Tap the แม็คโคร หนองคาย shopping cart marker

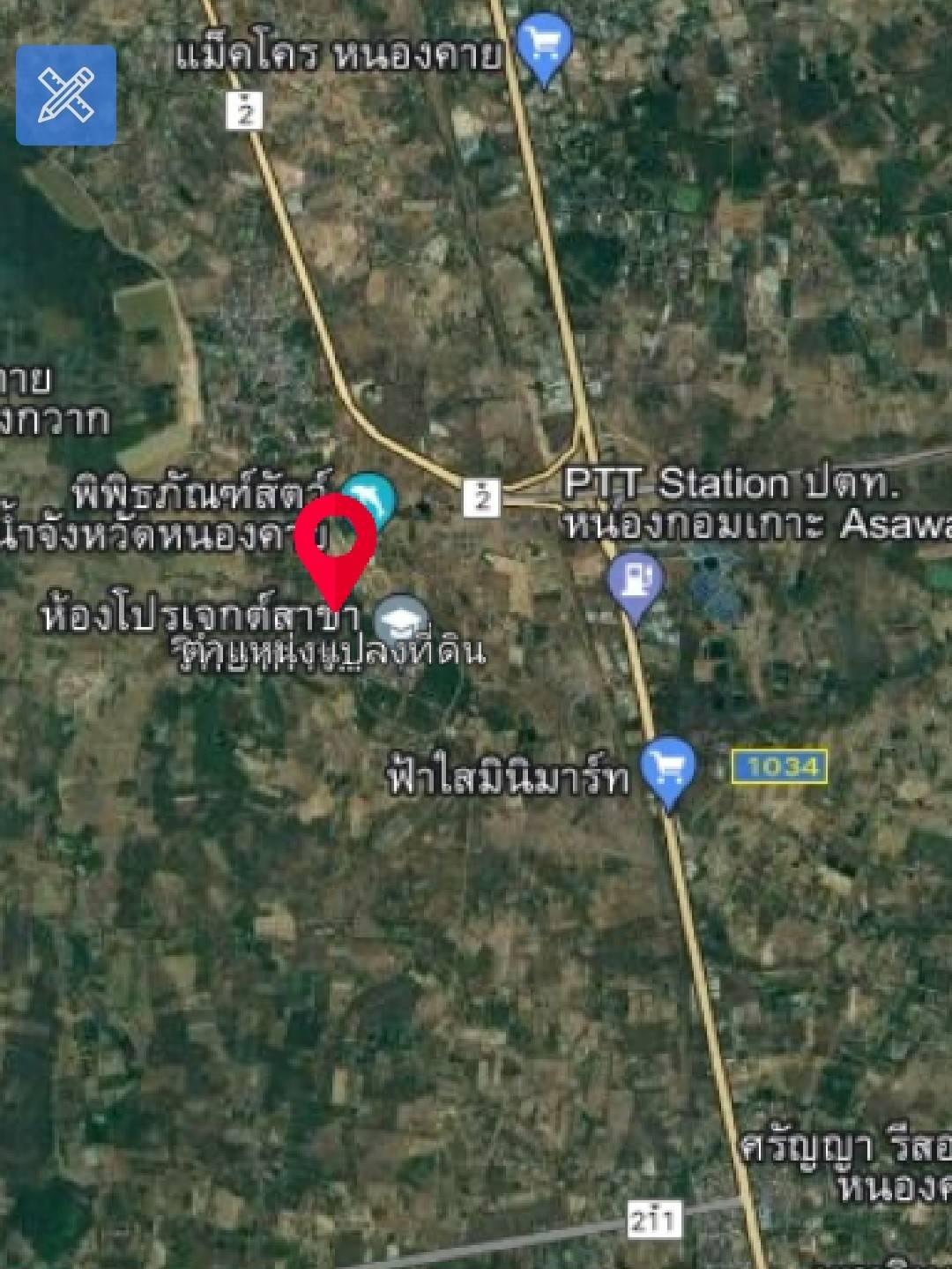[544, 44]
